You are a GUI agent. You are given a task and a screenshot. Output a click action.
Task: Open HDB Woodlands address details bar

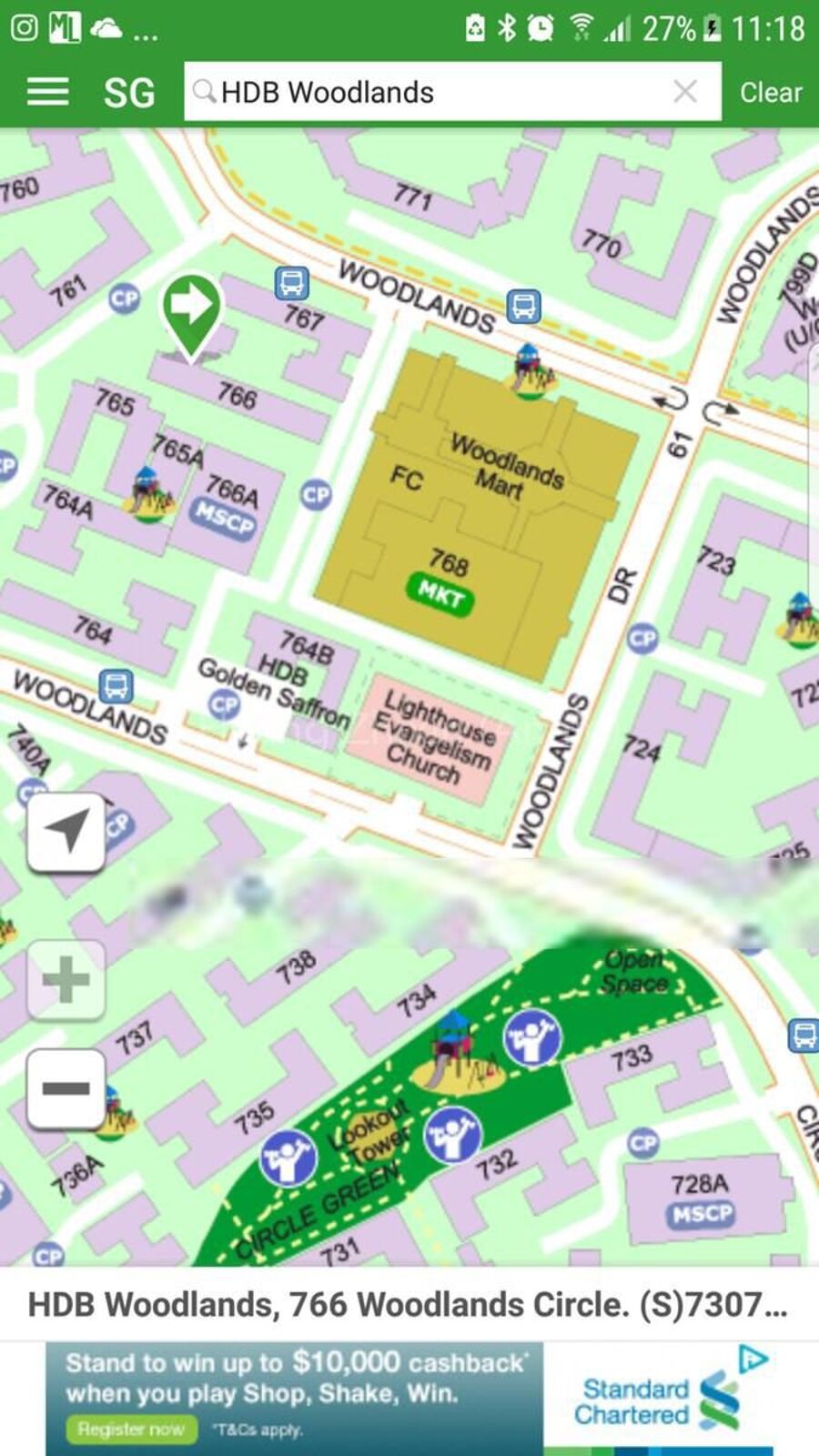[x=409, y=1304]
